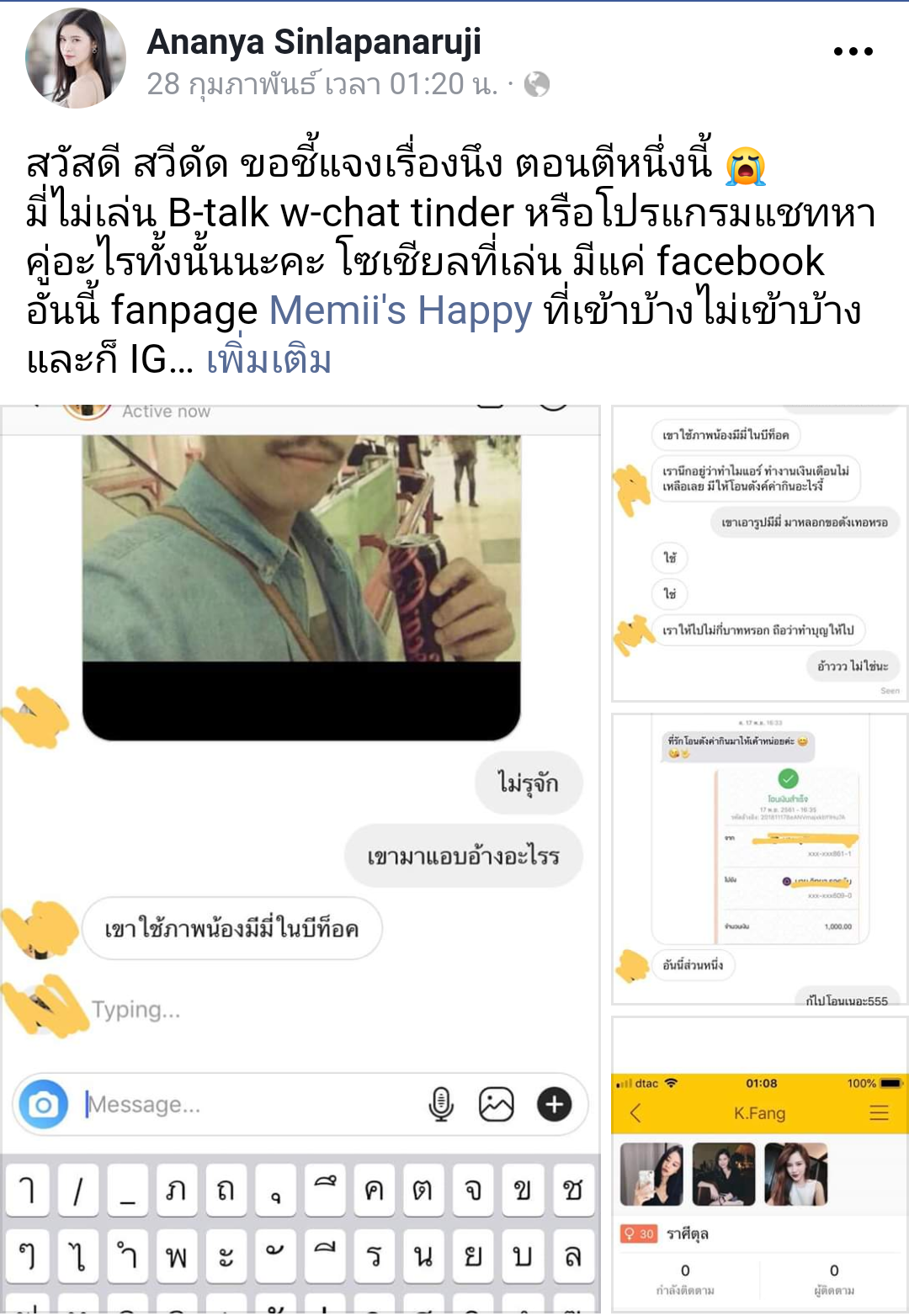Open the money transfer slip screenshot
This screenshot has height=1316, width=909.
759,858
